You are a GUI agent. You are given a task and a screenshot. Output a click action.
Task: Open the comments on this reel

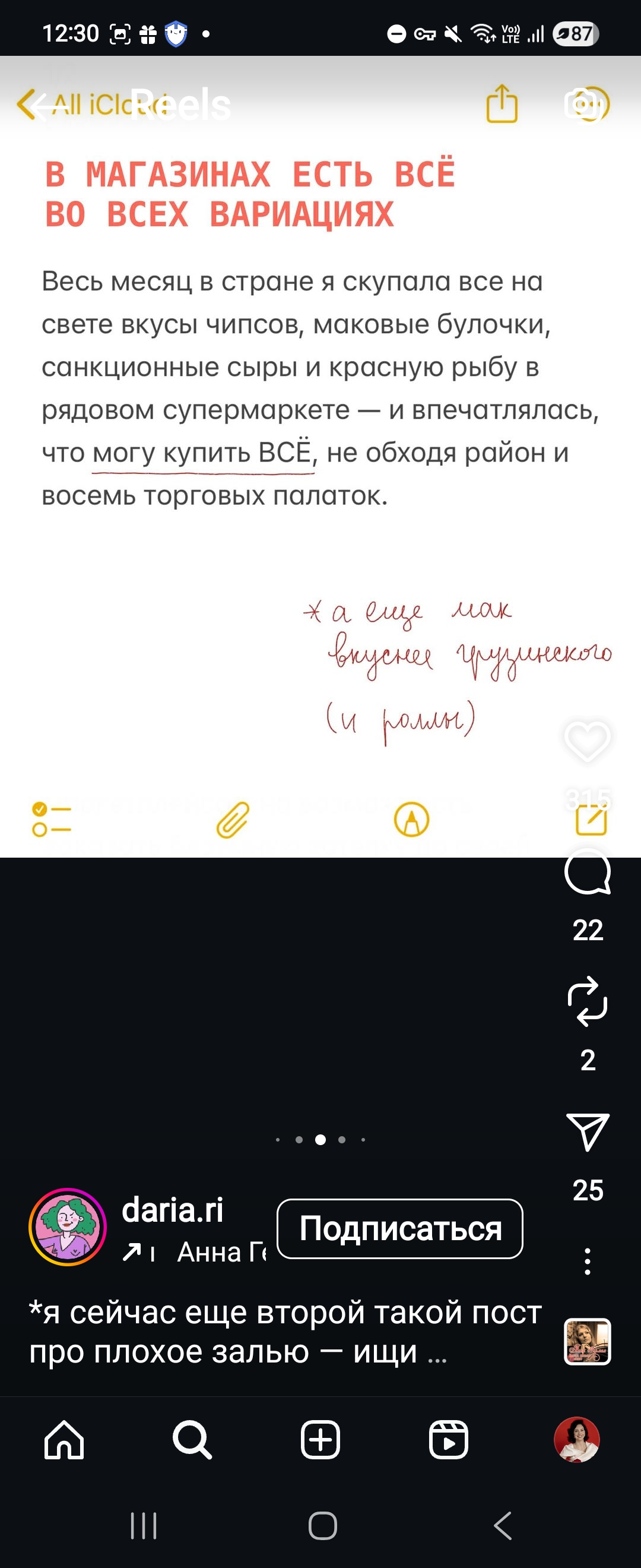click(x=587, y=873)
